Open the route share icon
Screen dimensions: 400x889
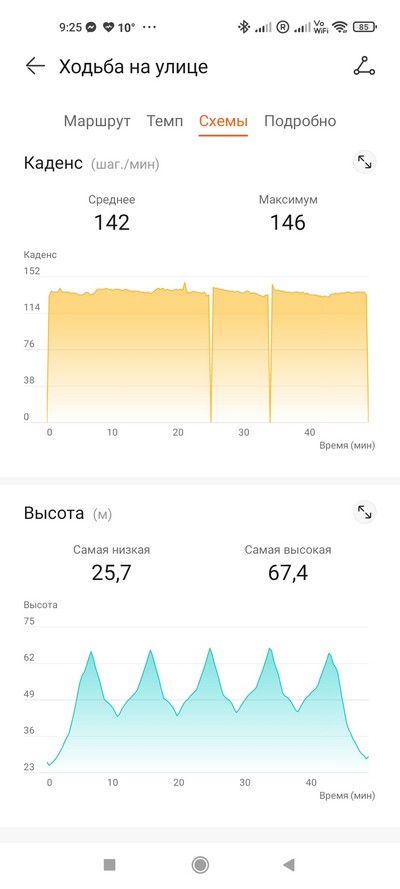coord(364,66)
